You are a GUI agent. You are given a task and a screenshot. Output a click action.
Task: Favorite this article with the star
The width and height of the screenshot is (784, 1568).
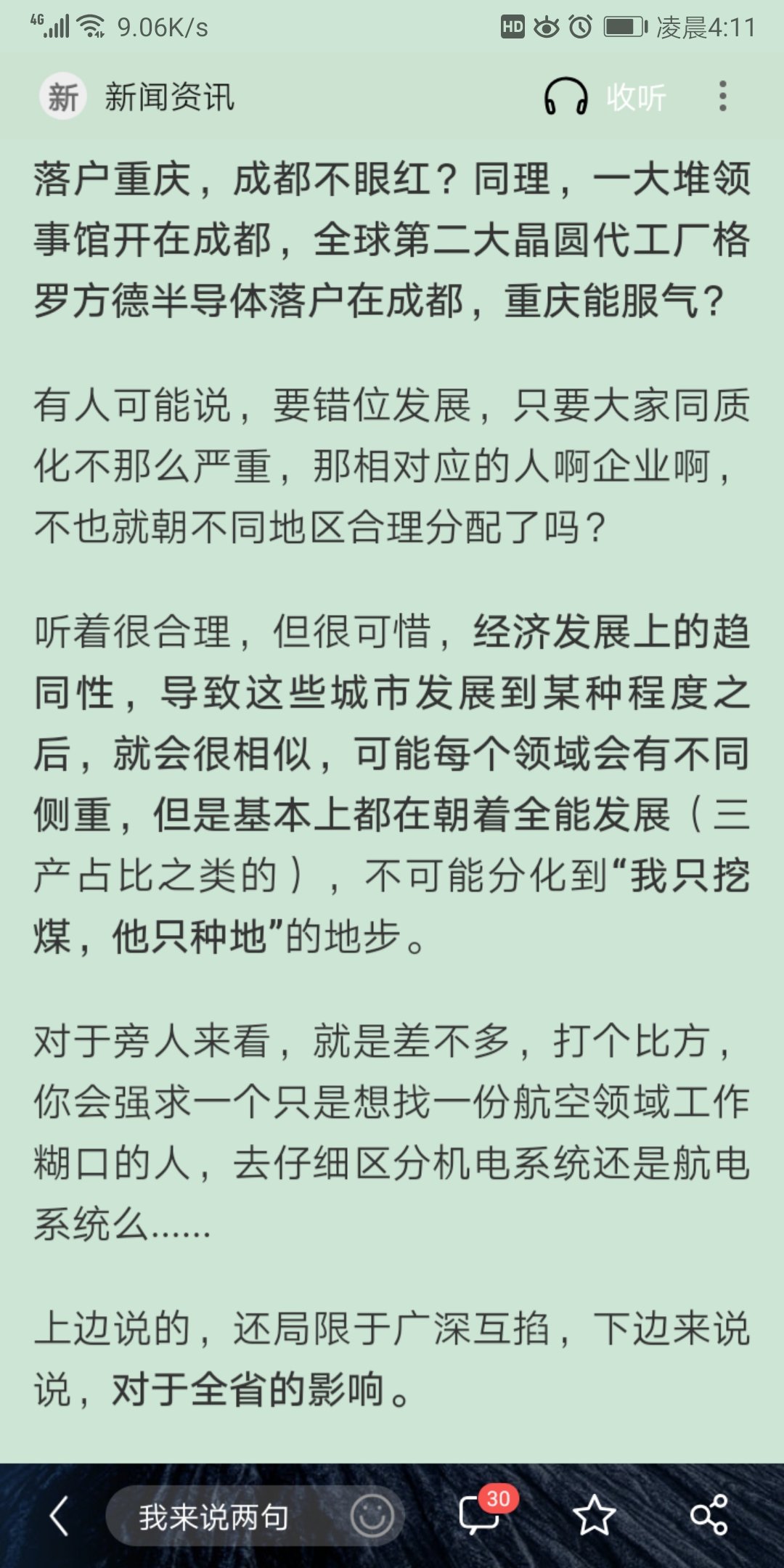point(594,1516)
